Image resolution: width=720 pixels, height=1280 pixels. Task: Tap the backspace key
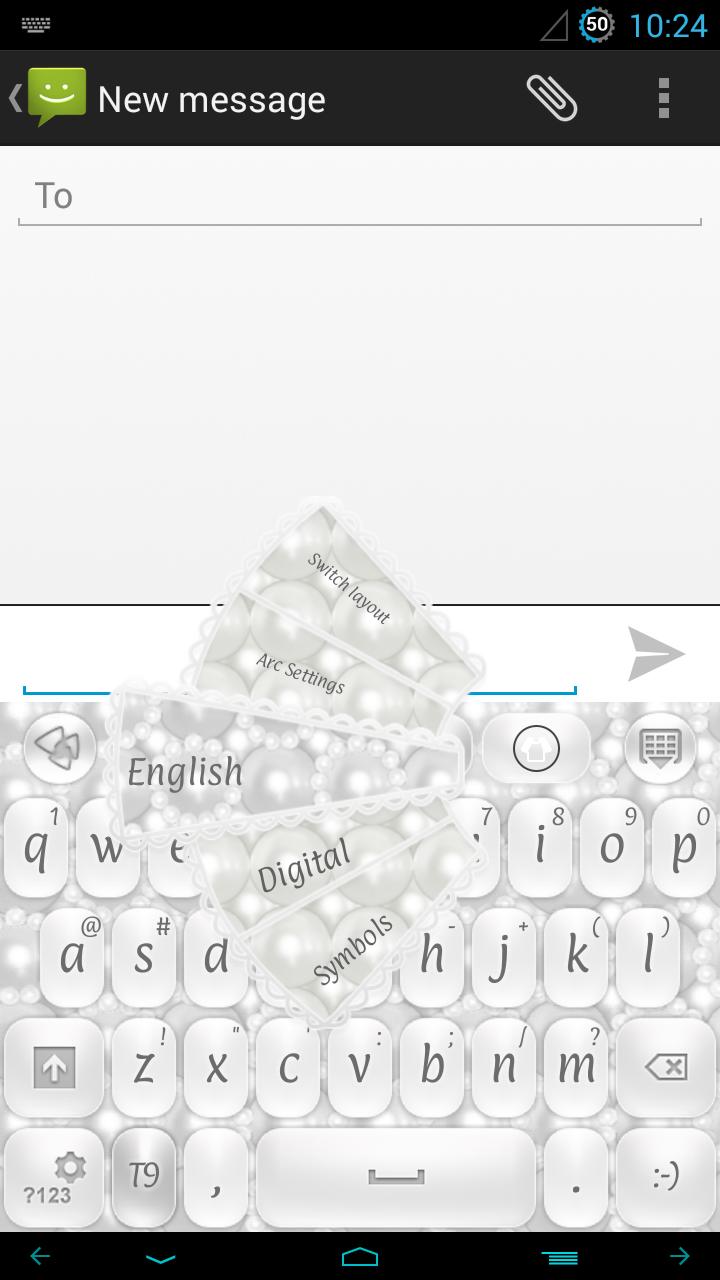coord(665,1068)
